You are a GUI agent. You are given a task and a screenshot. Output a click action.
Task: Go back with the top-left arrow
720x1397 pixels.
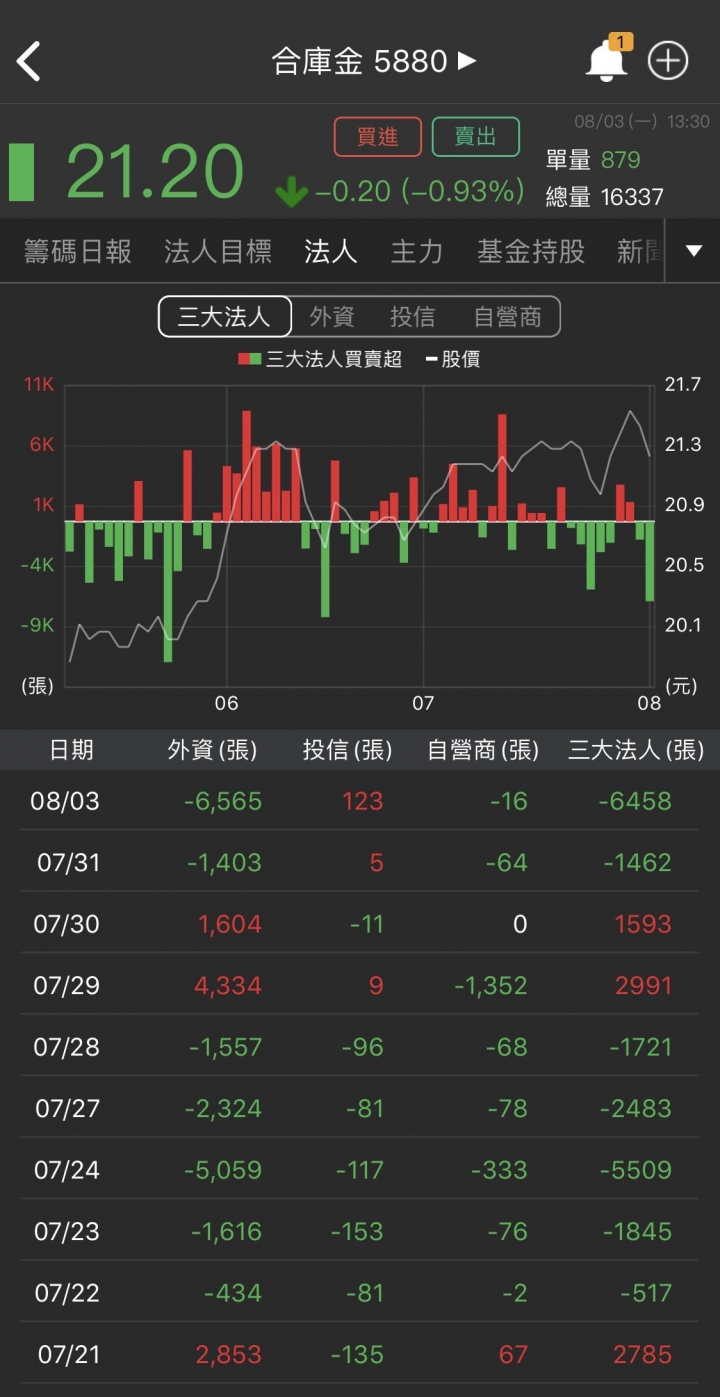click(x=29, y=62)
